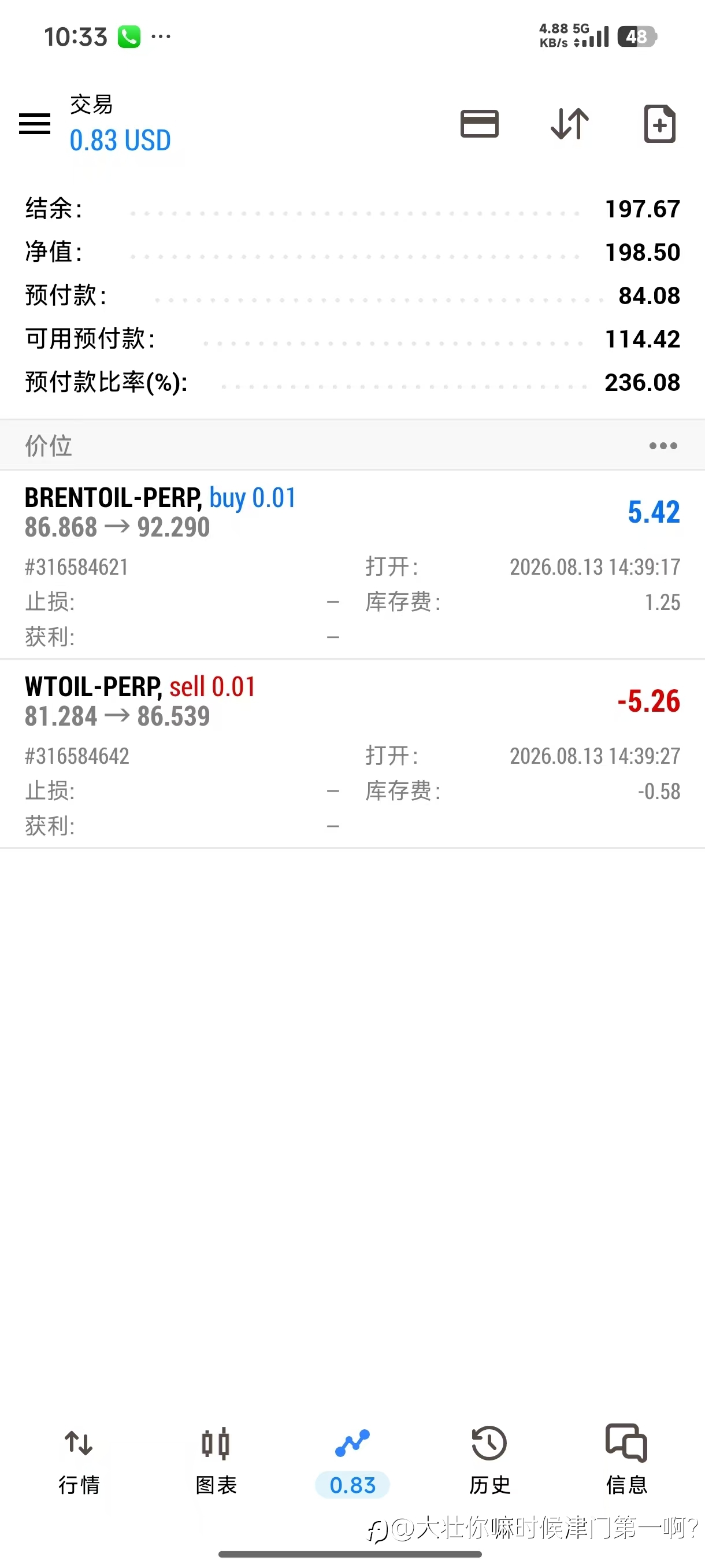705x1568 pixels.
Task: Tap the card deposit icon
Action: (x=479, y=124)
